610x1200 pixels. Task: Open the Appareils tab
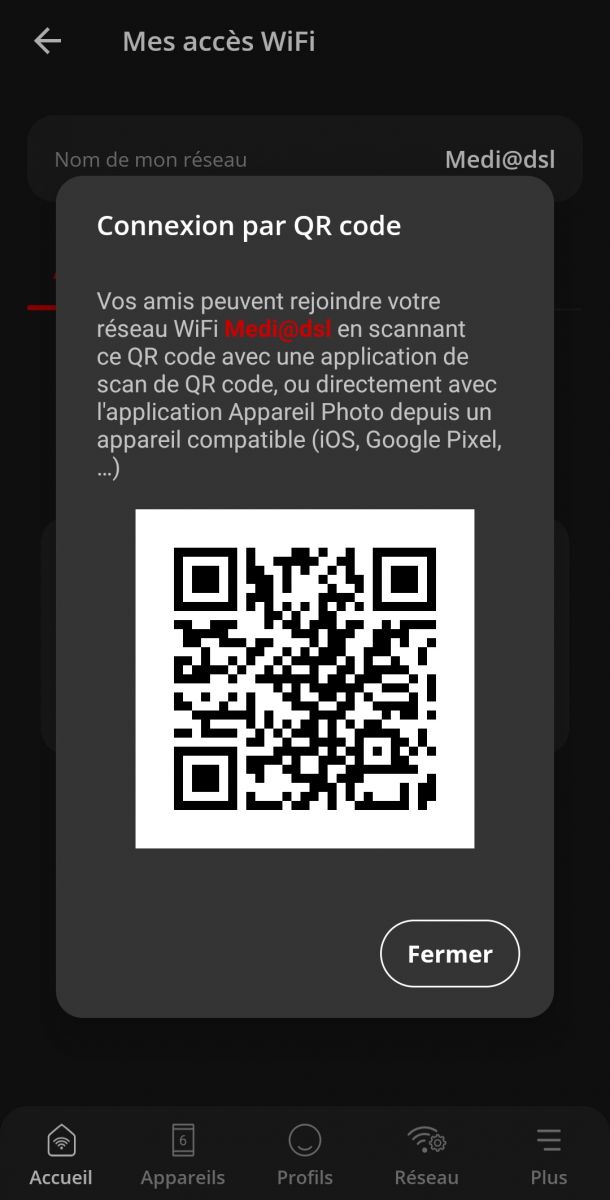[x=183, y=1155]
